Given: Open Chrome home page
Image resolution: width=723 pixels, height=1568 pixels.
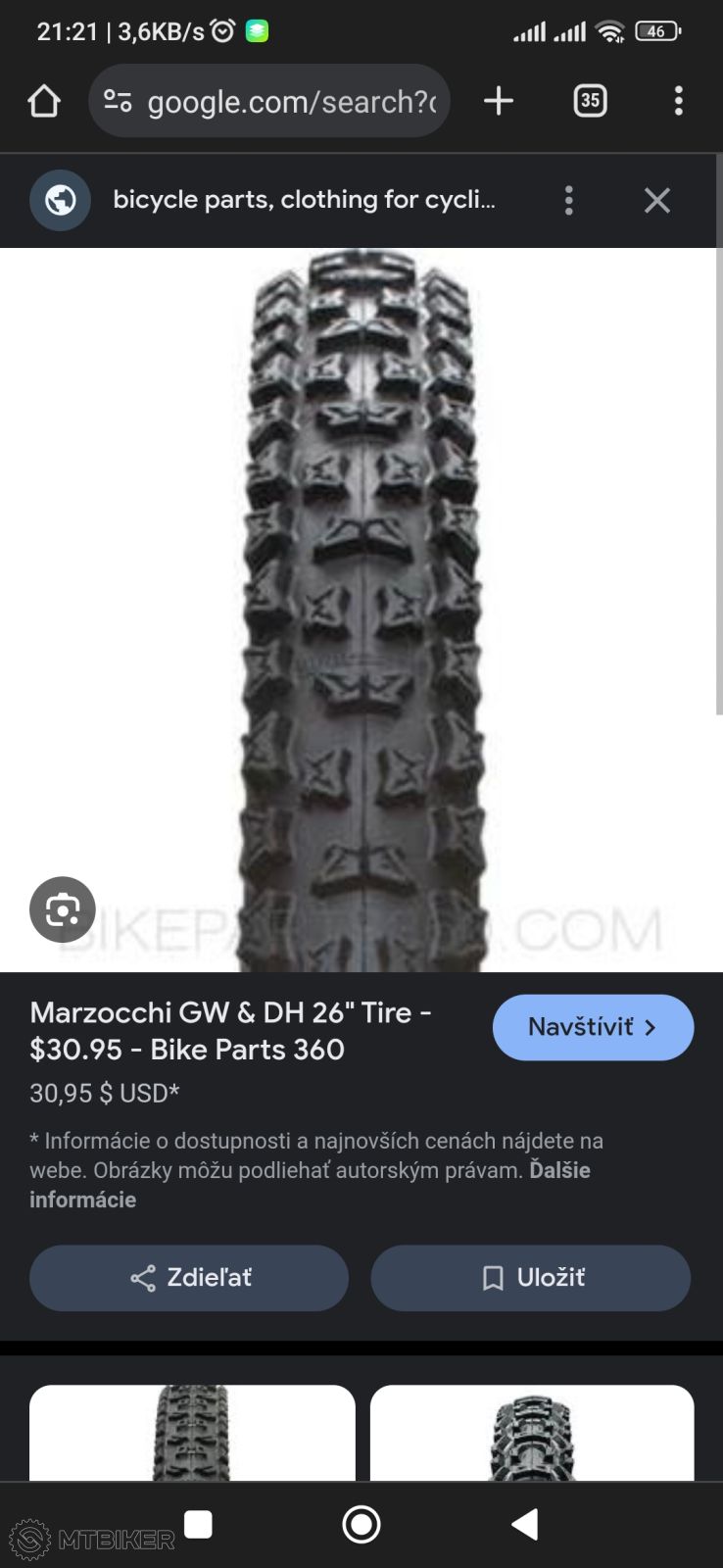Looking at the screenshot, I should click(x=44, y=101).
